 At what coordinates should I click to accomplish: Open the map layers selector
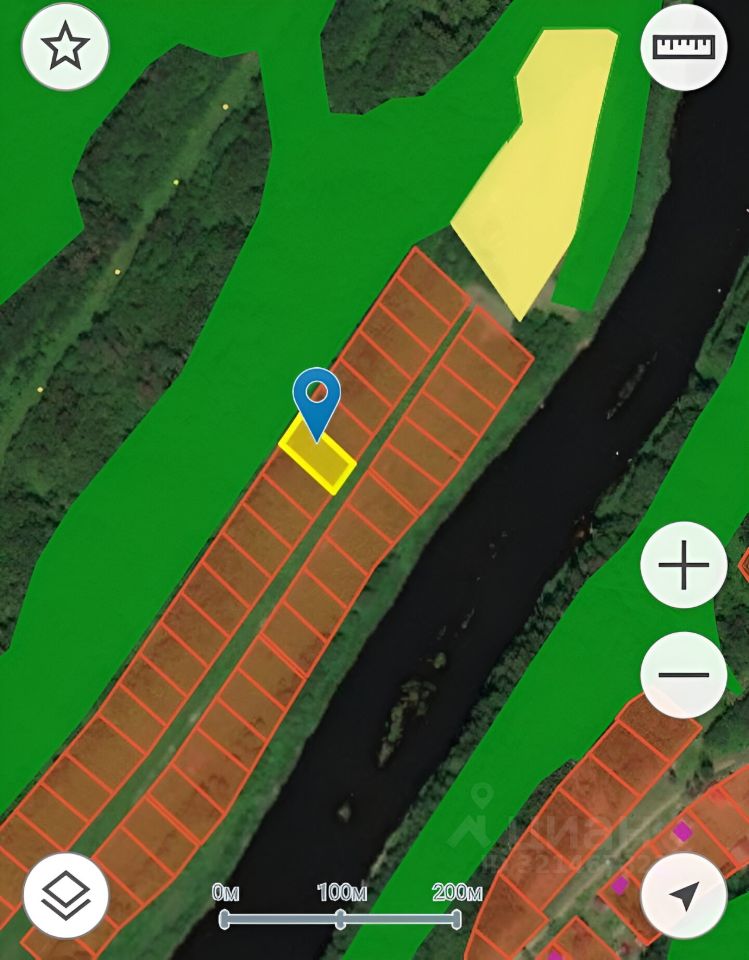(66, 895)
